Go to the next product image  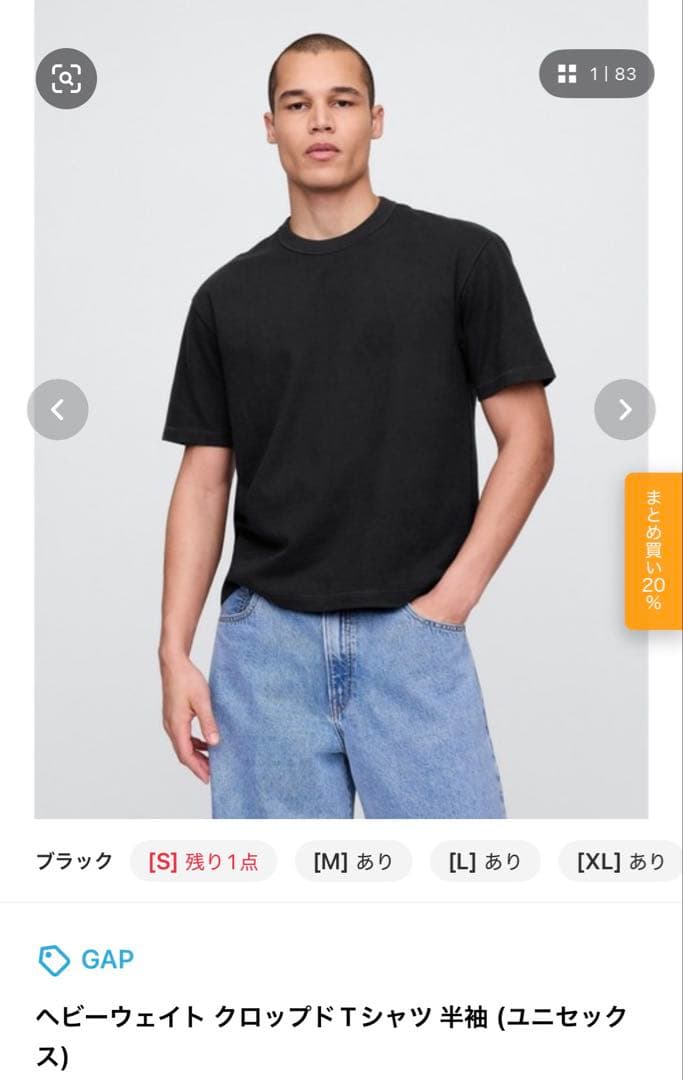coord(624,409)
